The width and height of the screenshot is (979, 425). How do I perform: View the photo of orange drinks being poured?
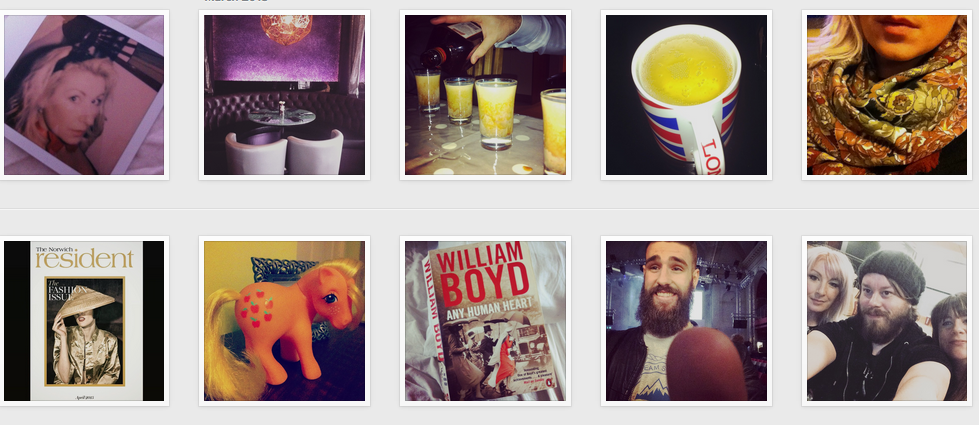click(485, 95)
